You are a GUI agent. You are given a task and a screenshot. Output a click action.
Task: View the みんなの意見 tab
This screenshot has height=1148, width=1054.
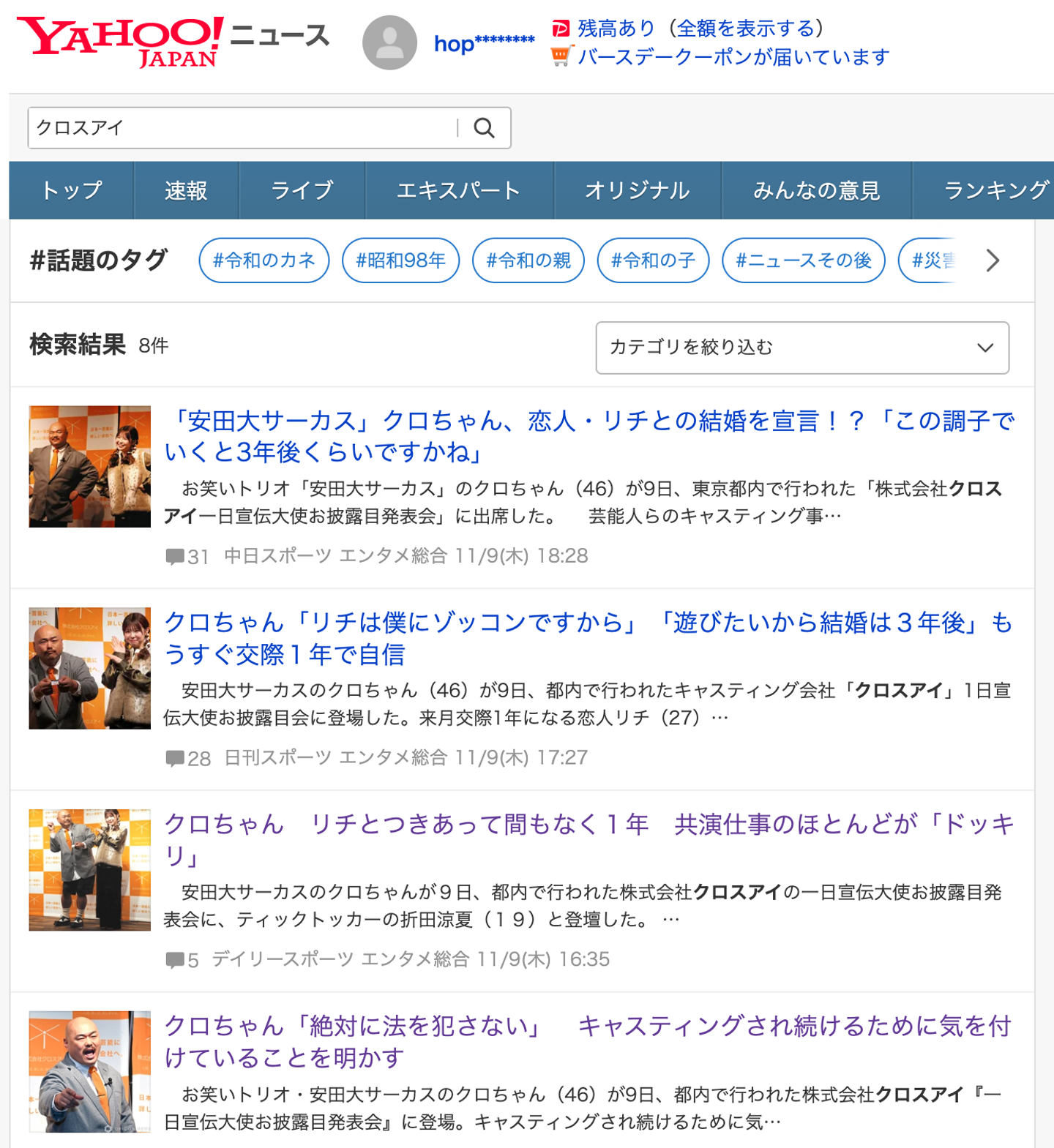click(x=816, y=190)
